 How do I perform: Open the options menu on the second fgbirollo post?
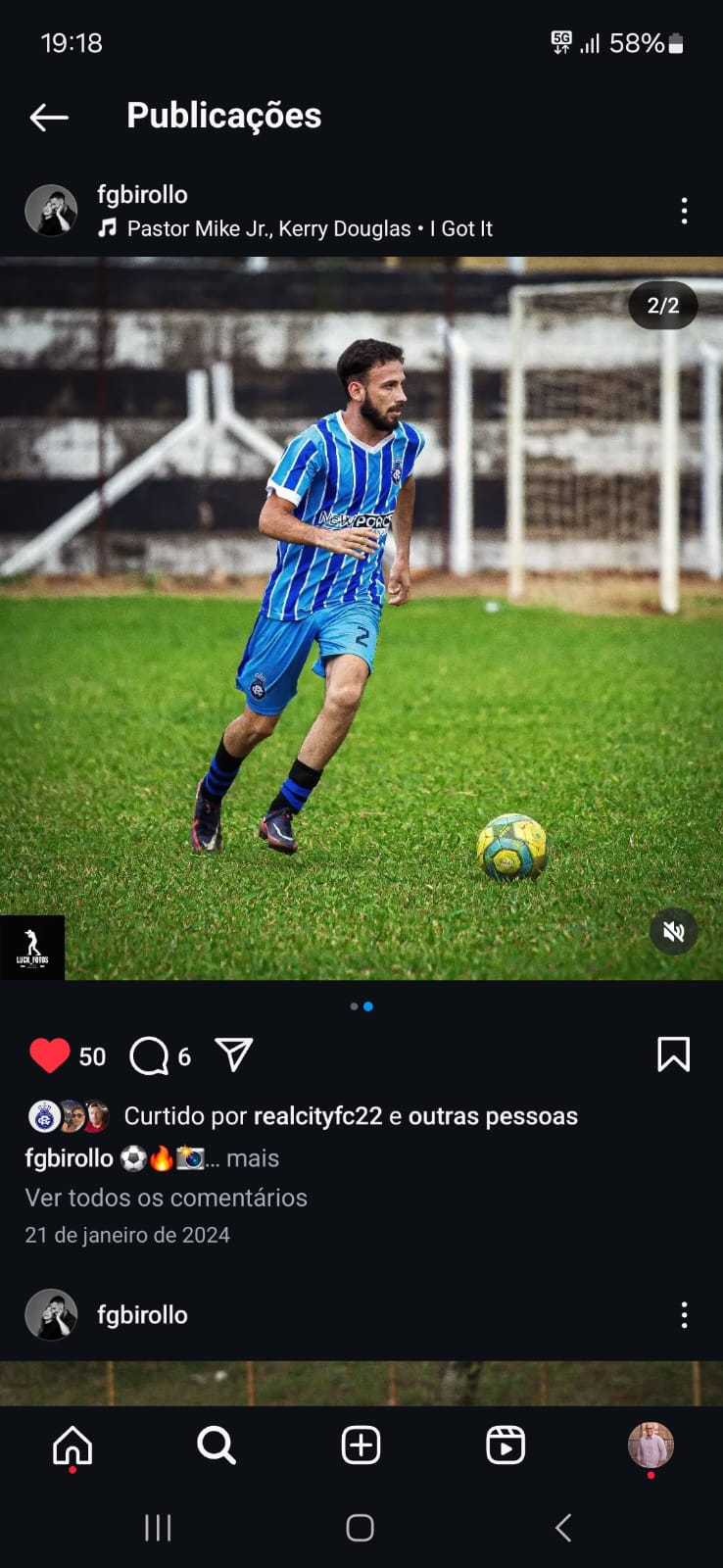684,1315
